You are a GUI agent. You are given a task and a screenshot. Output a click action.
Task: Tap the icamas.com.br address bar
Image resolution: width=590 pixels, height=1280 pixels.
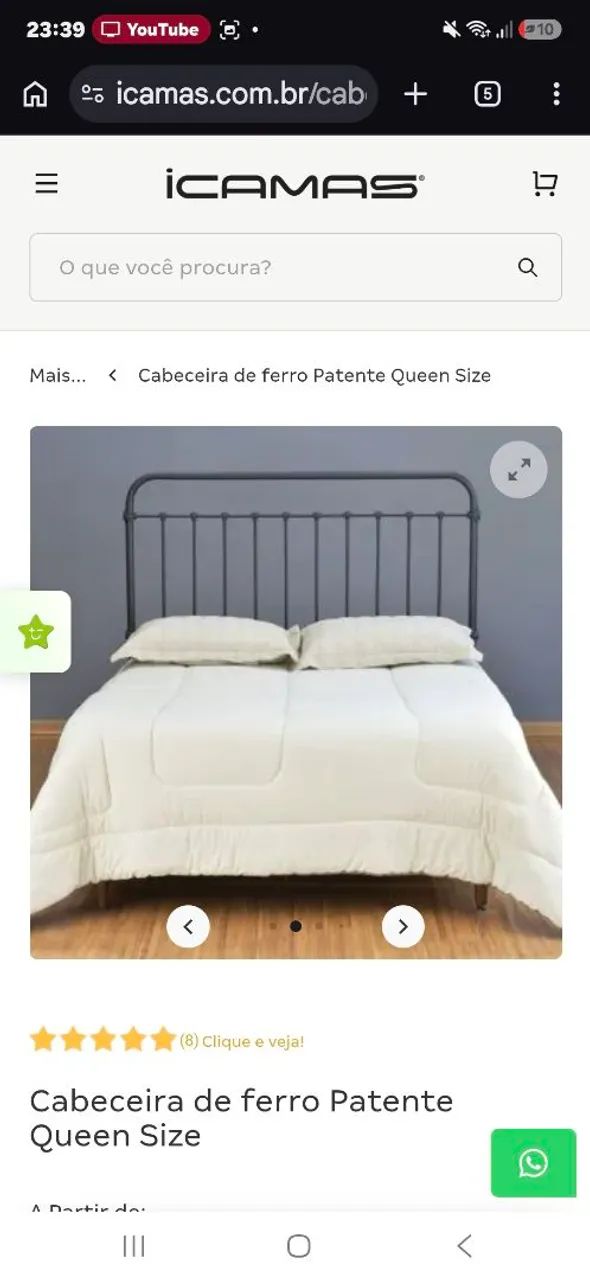[223, 94]
